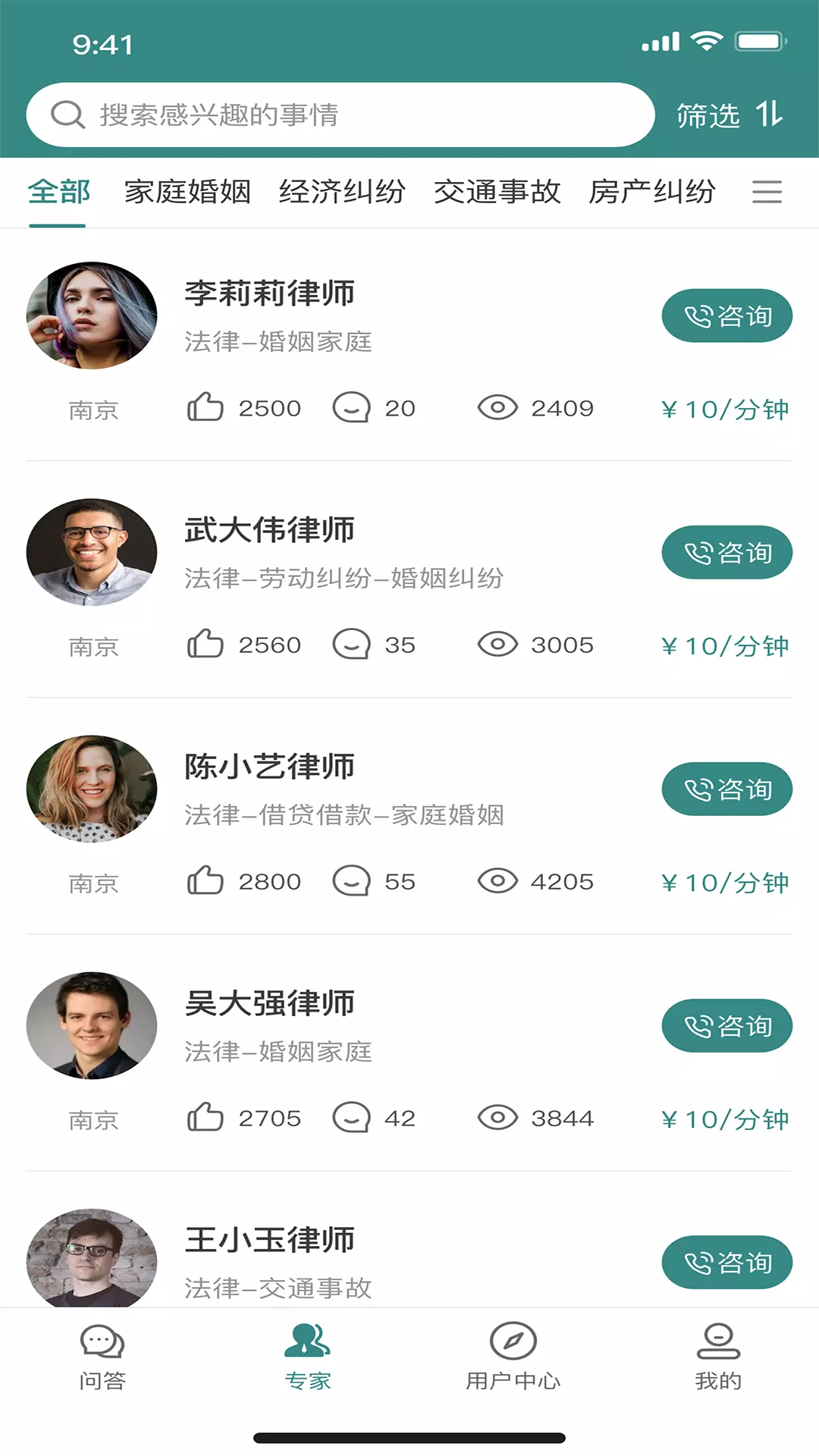
Task: Open 李莉莉律师's profile
Action: coord(269,293)
